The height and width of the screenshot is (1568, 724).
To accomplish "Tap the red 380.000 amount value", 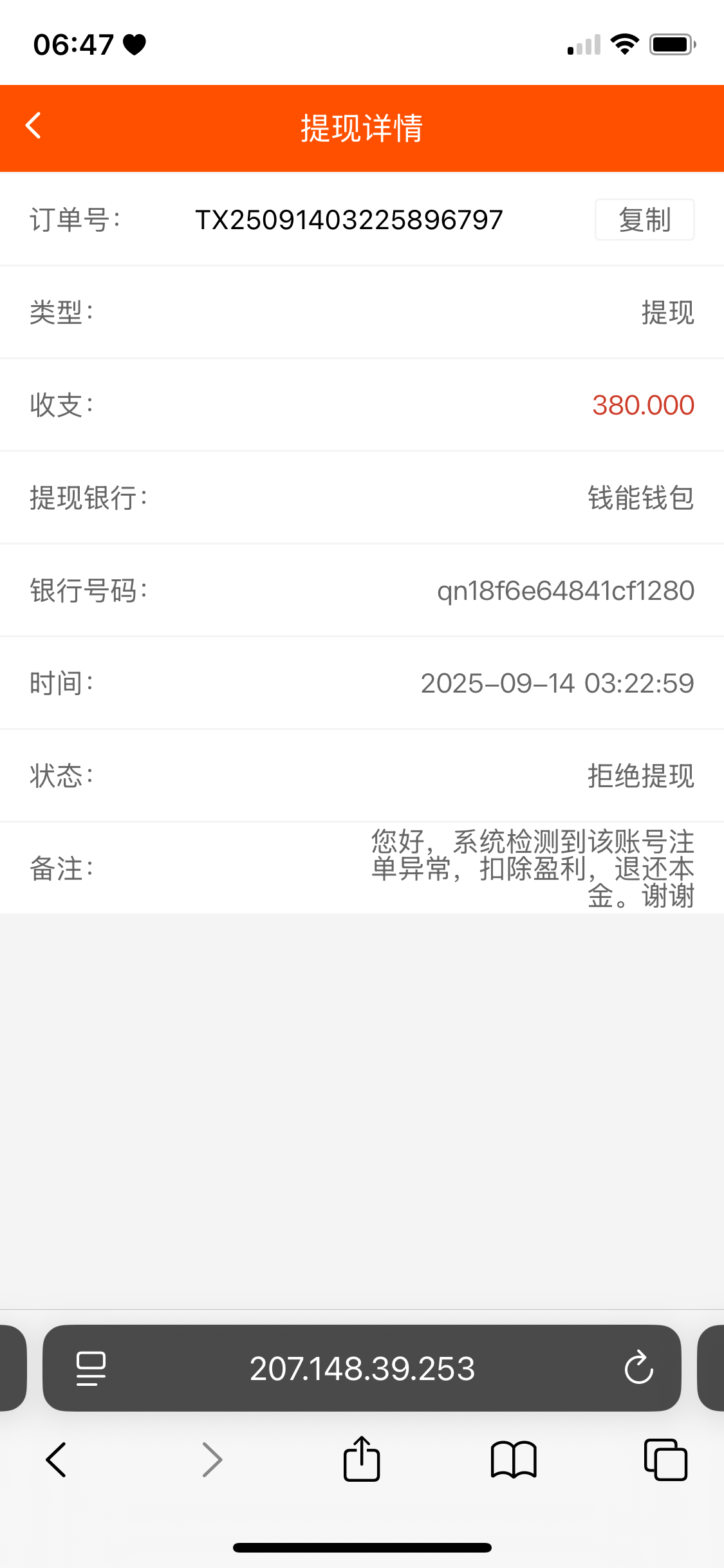I will coord(643,405).
